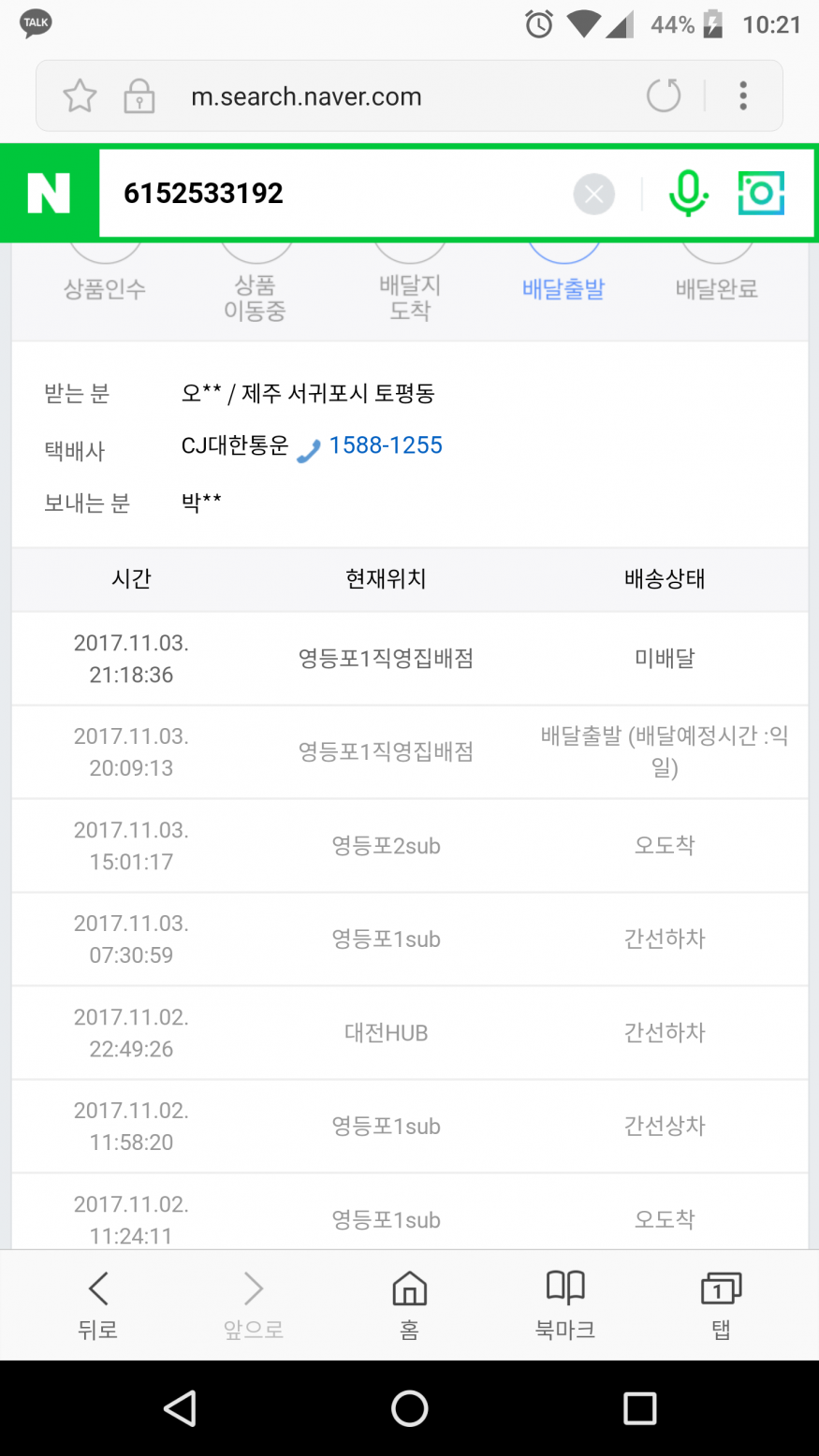The width and height of the screenshot is (819, 1456).
Task: Start voice search with the microphone
Action: [x=689, y=194]
